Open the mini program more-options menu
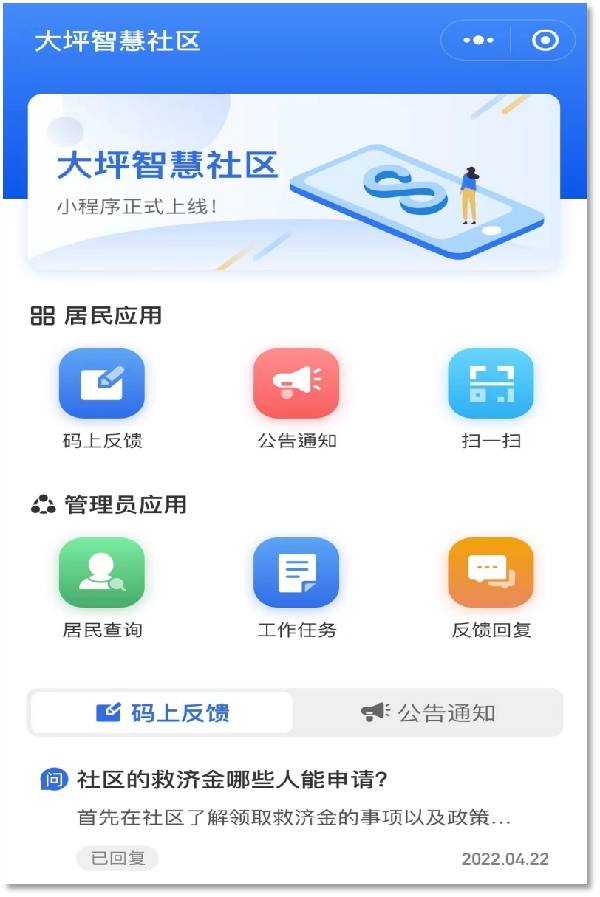This screenshot has height=897, width=600. pos(478,41)
